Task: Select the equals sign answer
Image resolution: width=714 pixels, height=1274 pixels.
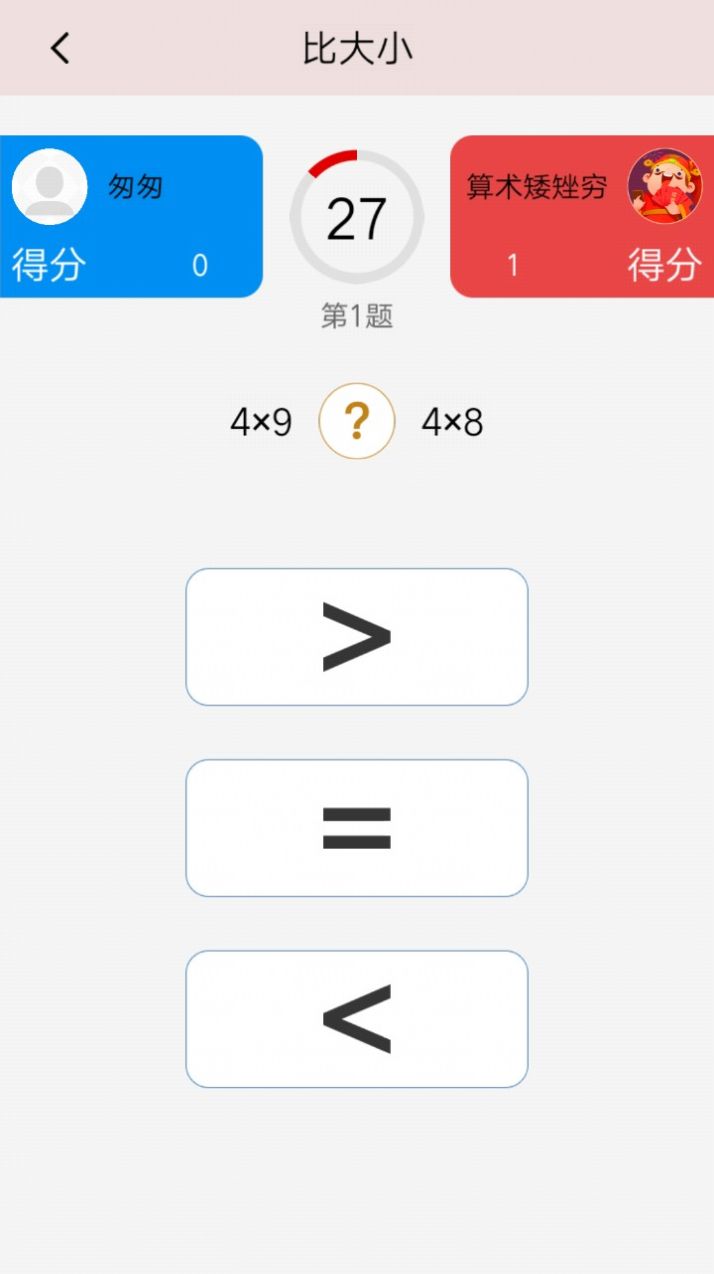Action: click(x=356, y=828)
